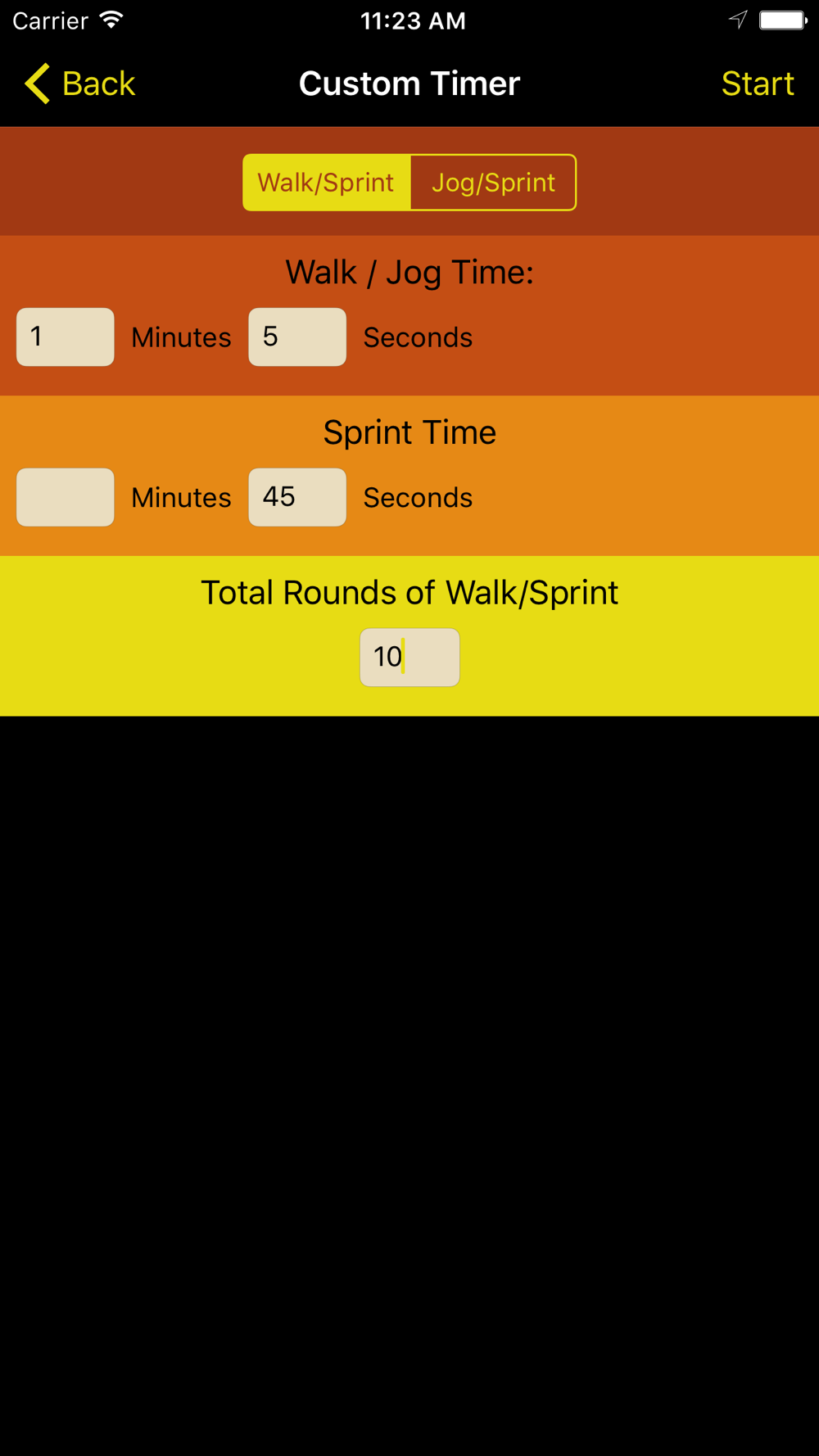The height and width of the screenshot is (1456, 819).
Task: Edit the Sprint Time seconds field
Action: tap(297, 497)
